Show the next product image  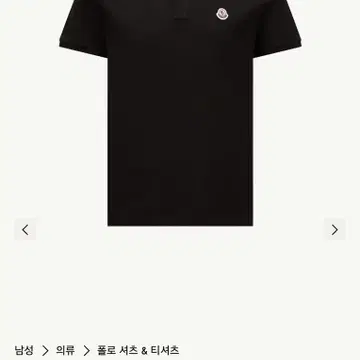335,229
